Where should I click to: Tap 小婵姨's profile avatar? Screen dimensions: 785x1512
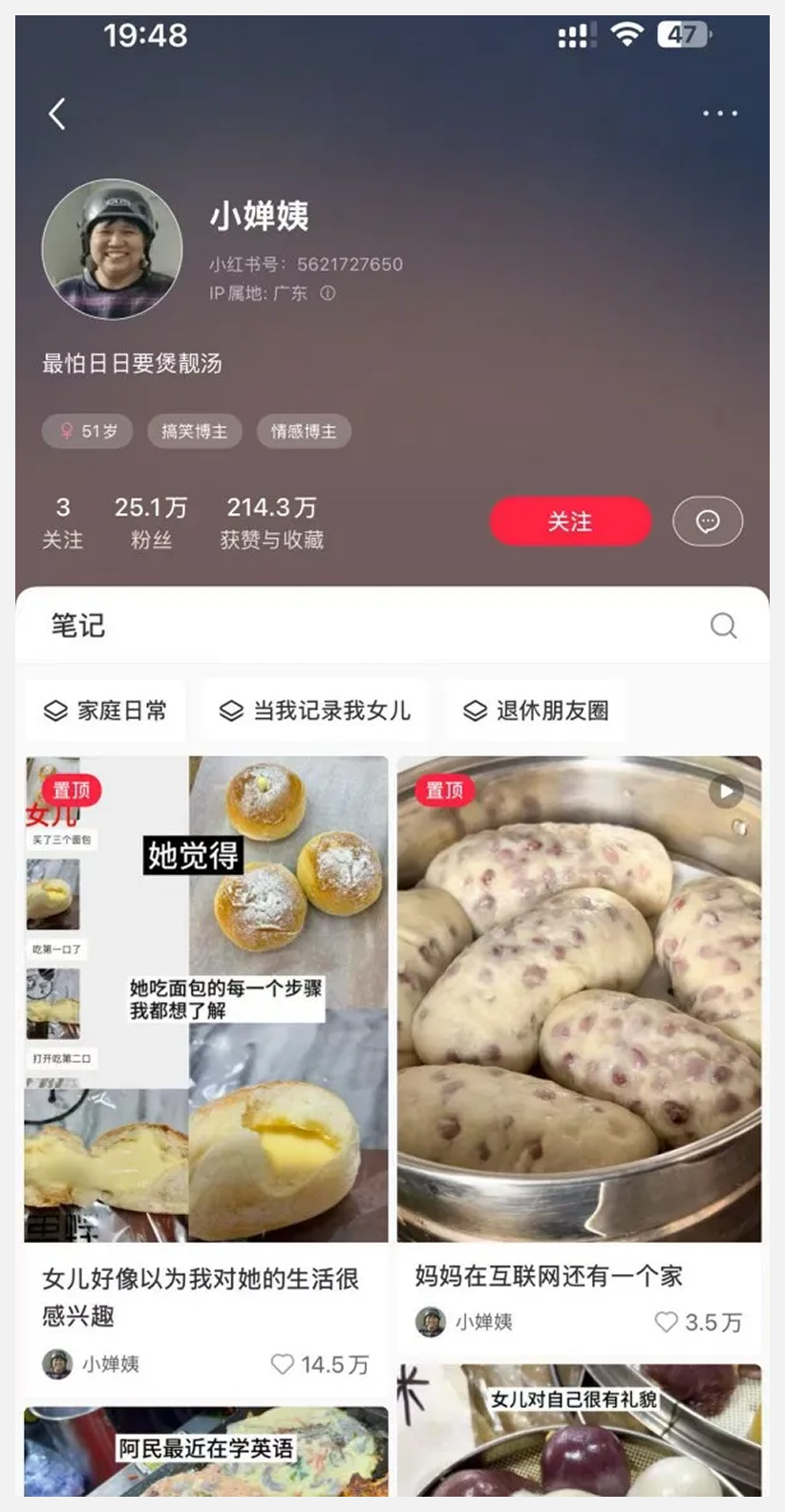point(112,248)
